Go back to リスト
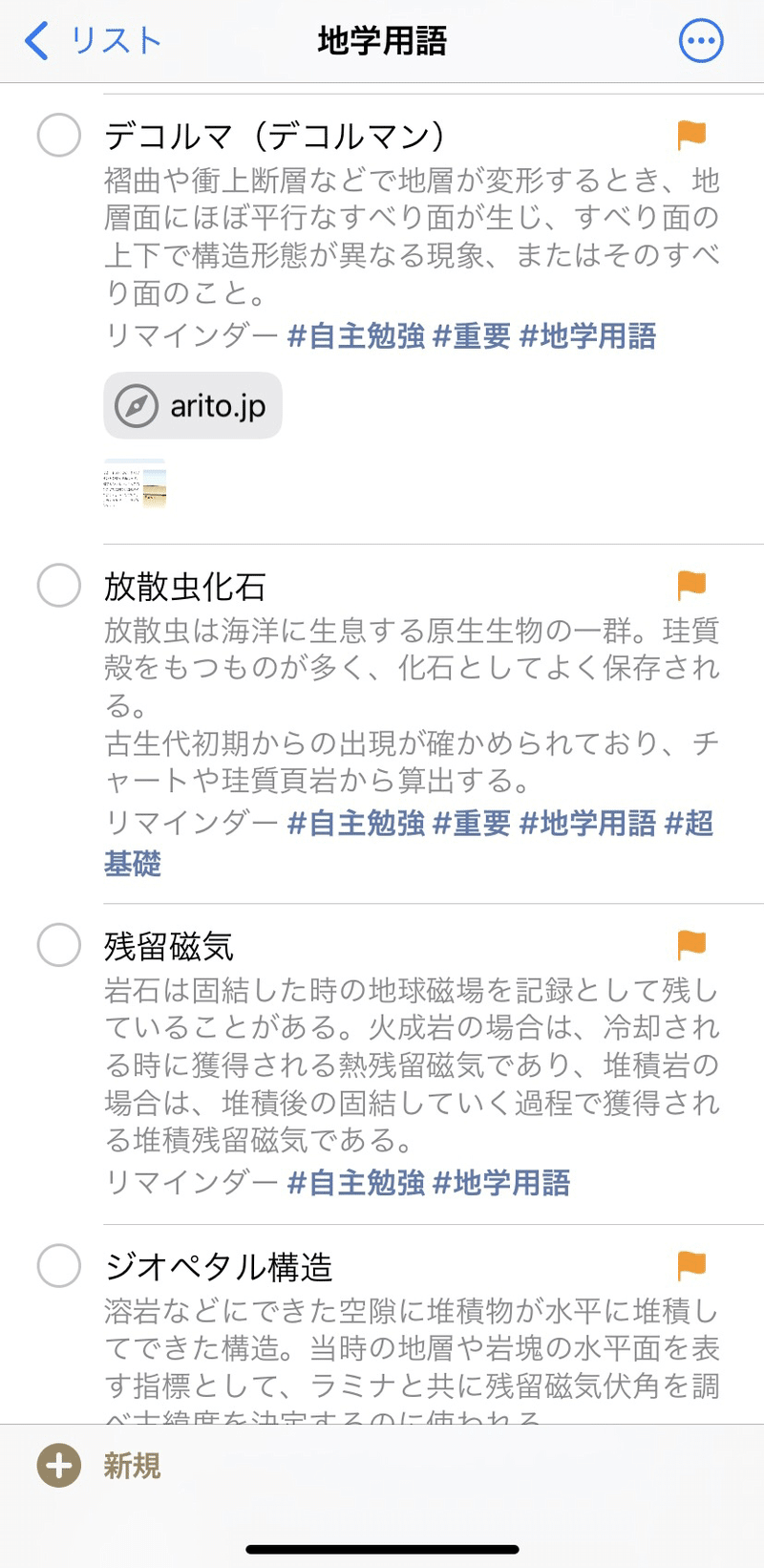Image resolution: width=764 pixels, height=1568 pixels. [93, 41]
